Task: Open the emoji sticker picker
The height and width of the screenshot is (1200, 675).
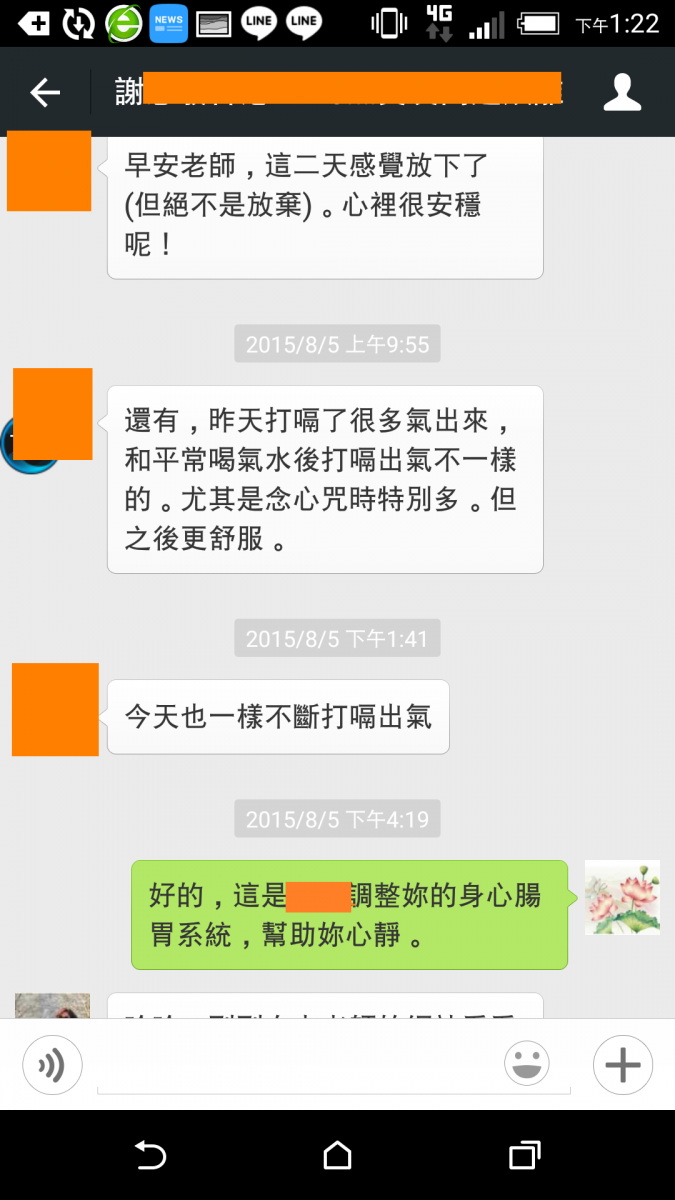Action: pos(527,1064)
